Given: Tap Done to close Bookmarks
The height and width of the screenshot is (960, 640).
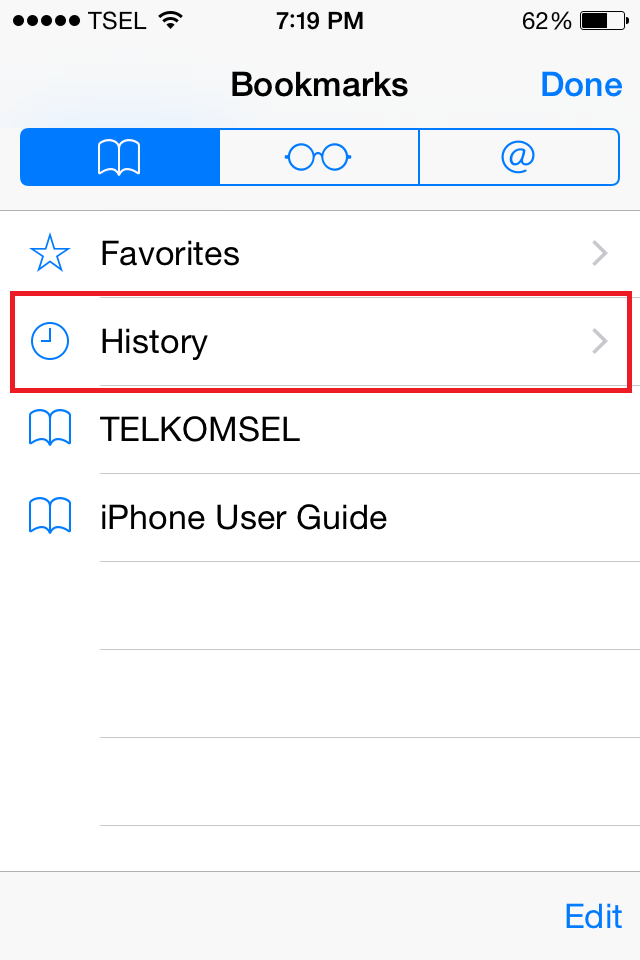Looking at the screenshot, I should click(581, 84).
